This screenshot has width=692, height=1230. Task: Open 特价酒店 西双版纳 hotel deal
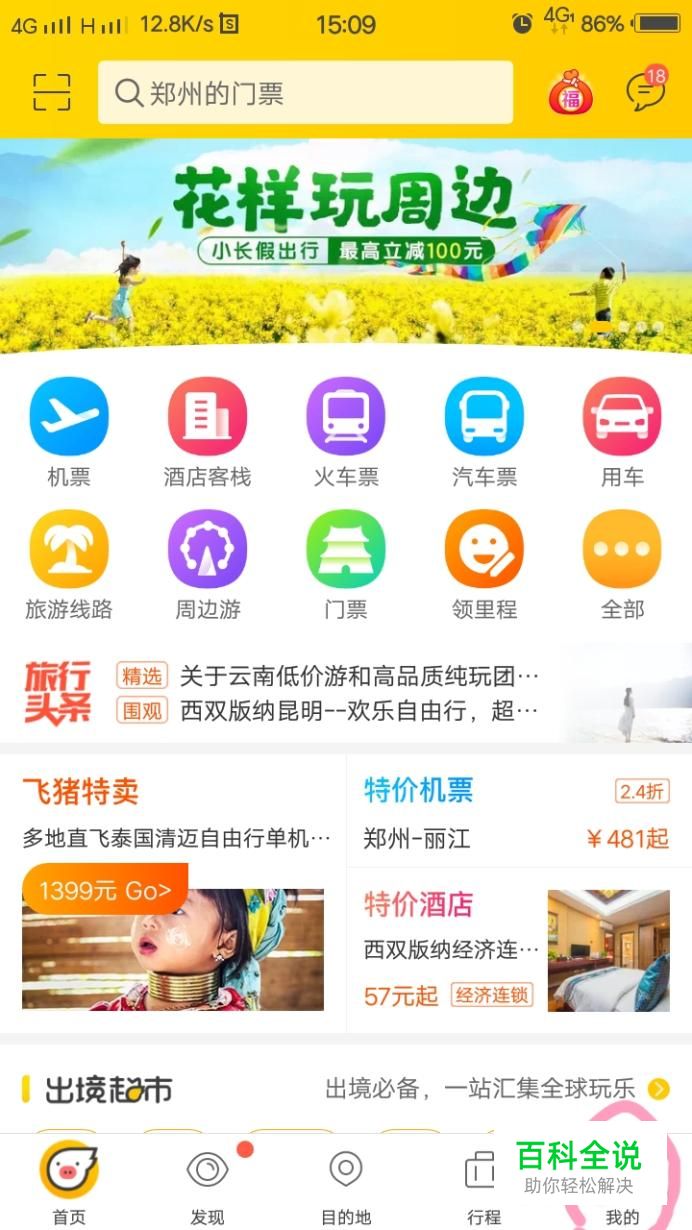[x=517, y=950]
